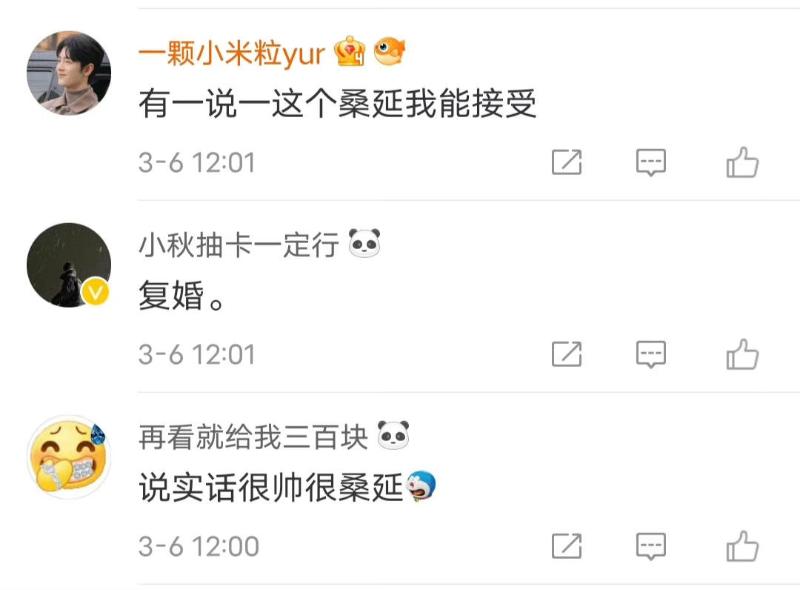
Task: Reply to 再看就给我三百块's comment
Action: [651, 546]
